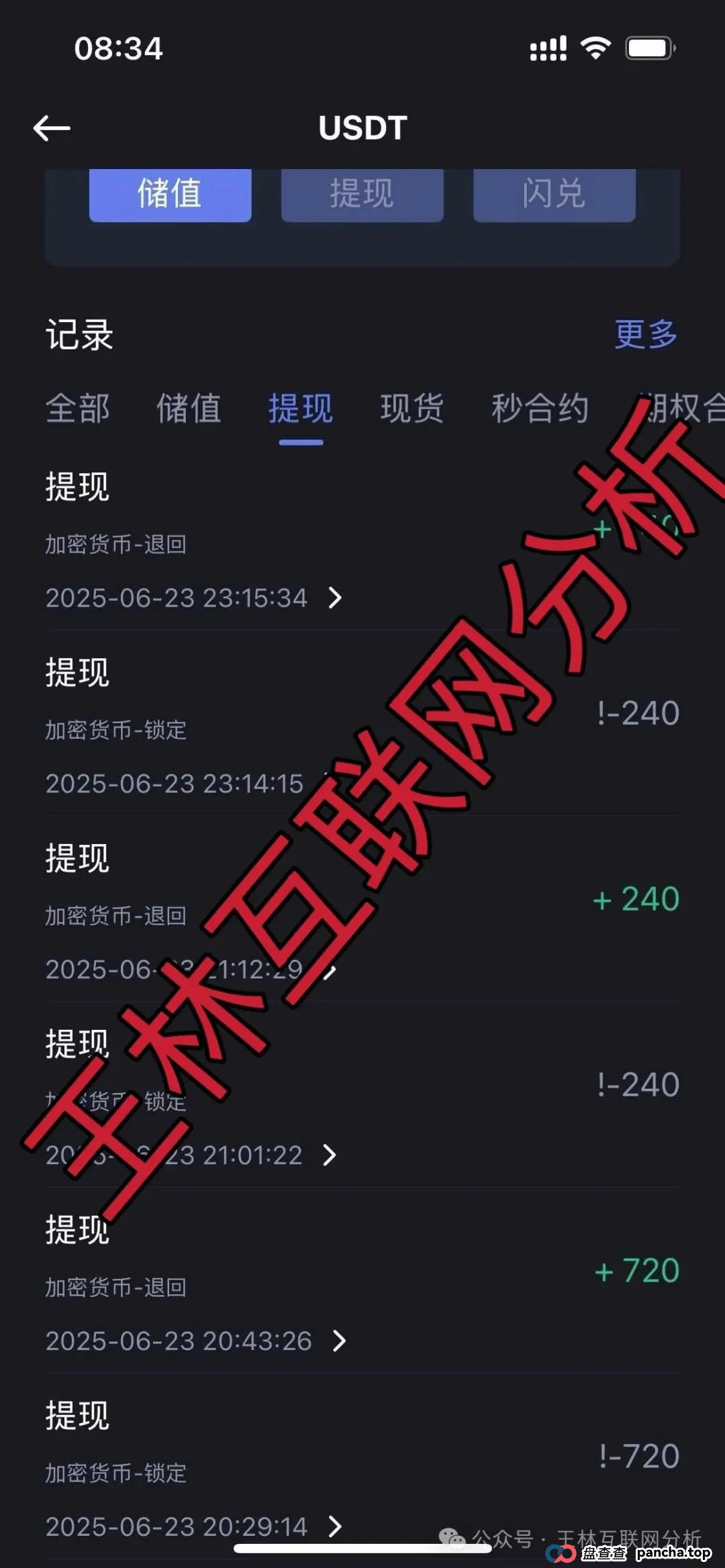Switch to the 储值 filter tab
Screen dimensions: 725x1568
[x=189, y=409]
